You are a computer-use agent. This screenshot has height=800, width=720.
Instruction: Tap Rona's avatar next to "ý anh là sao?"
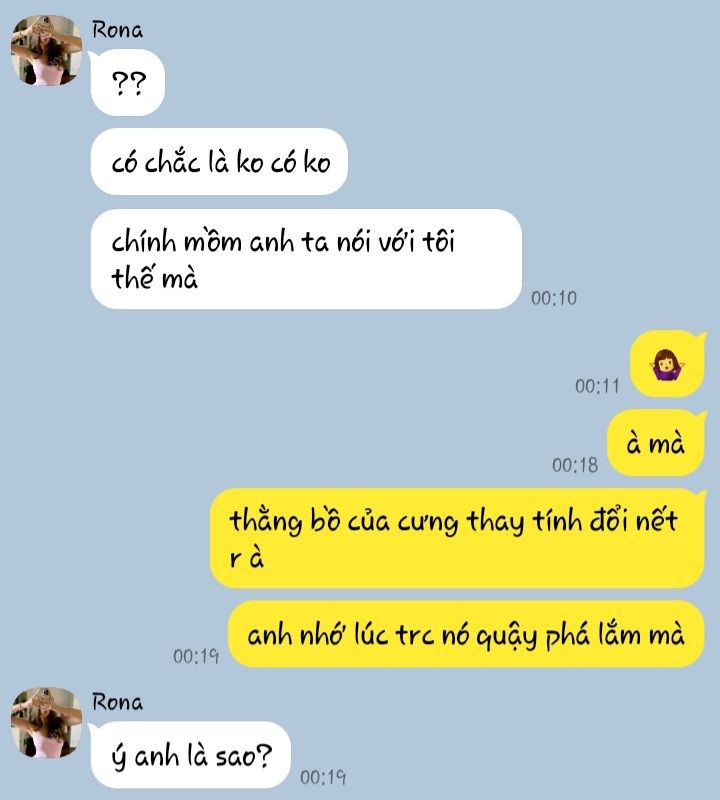46,722
